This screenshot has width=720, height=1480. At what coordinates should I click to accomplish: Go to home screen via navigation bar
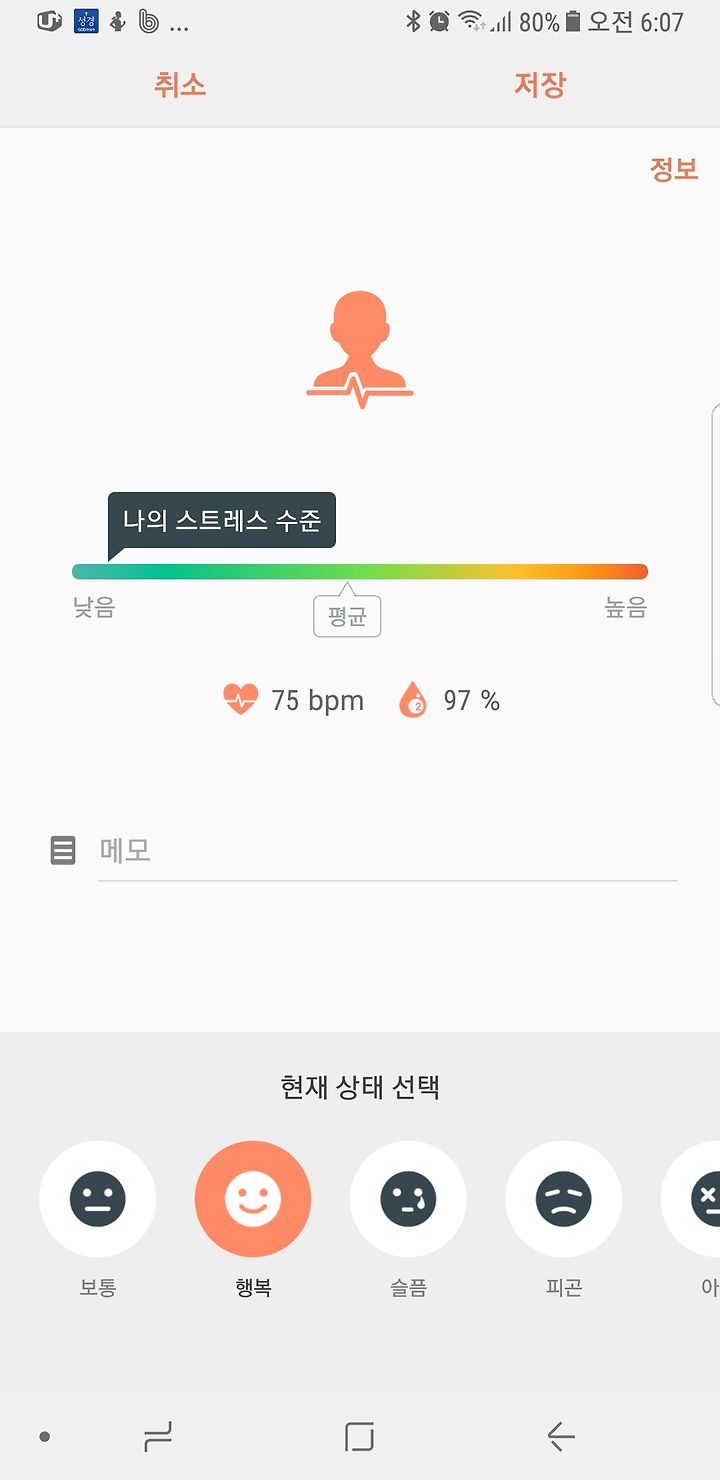click(359, 1437)
